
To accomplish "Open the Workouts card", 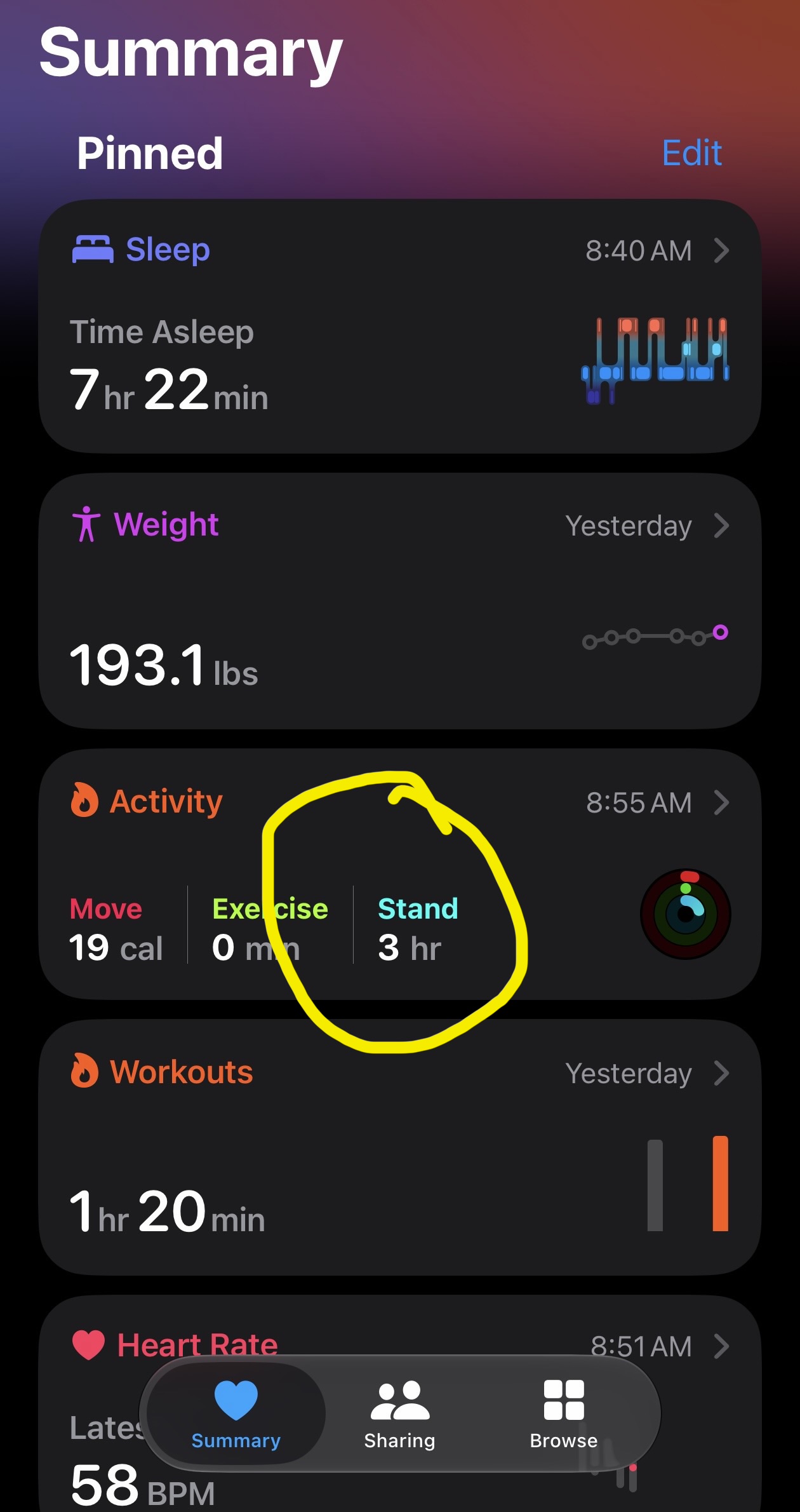I will [x=400, y=1147].
